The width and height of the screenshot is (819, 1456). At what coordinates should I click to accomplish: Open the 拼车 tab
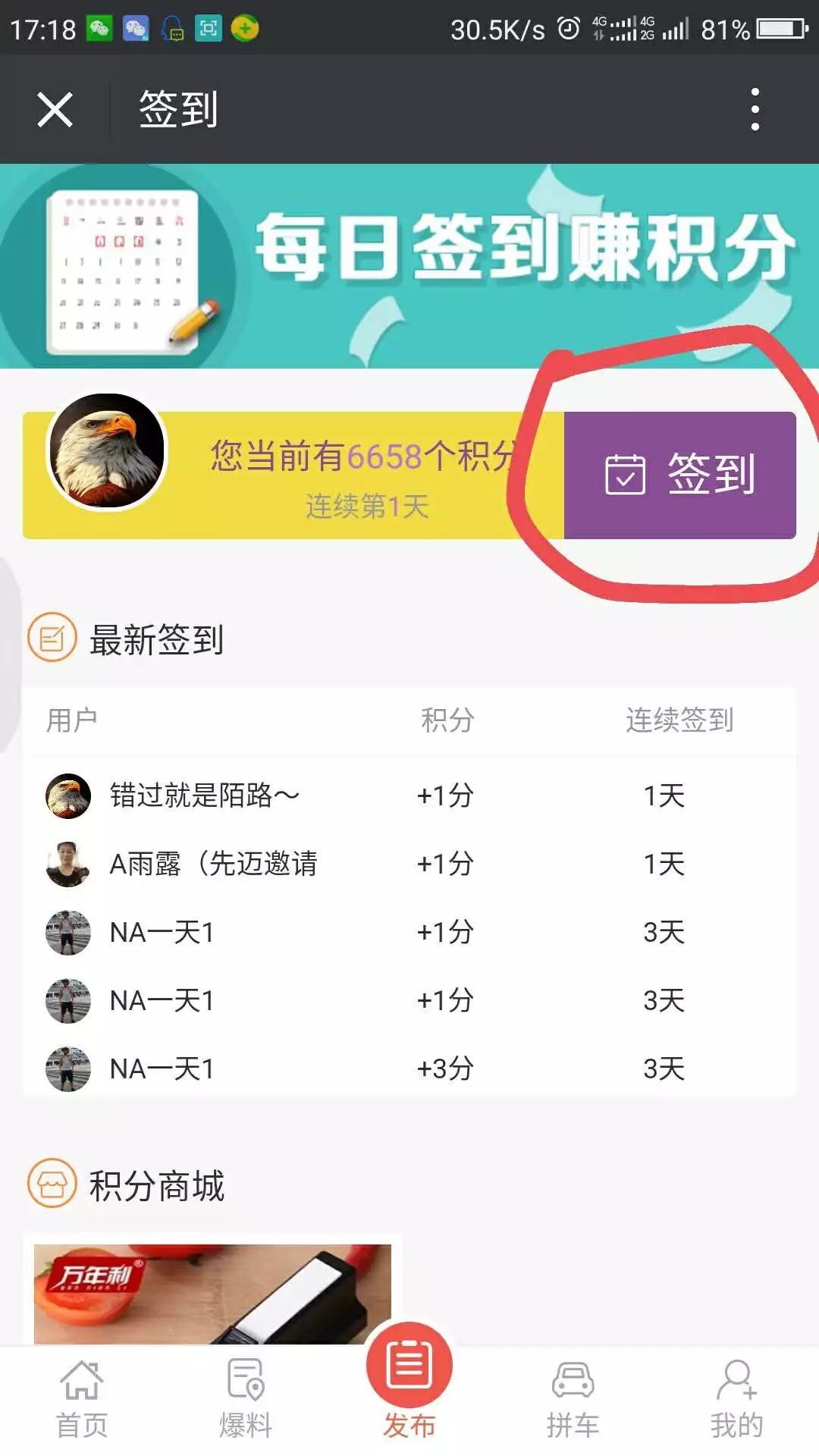[x=573, y=1400]
